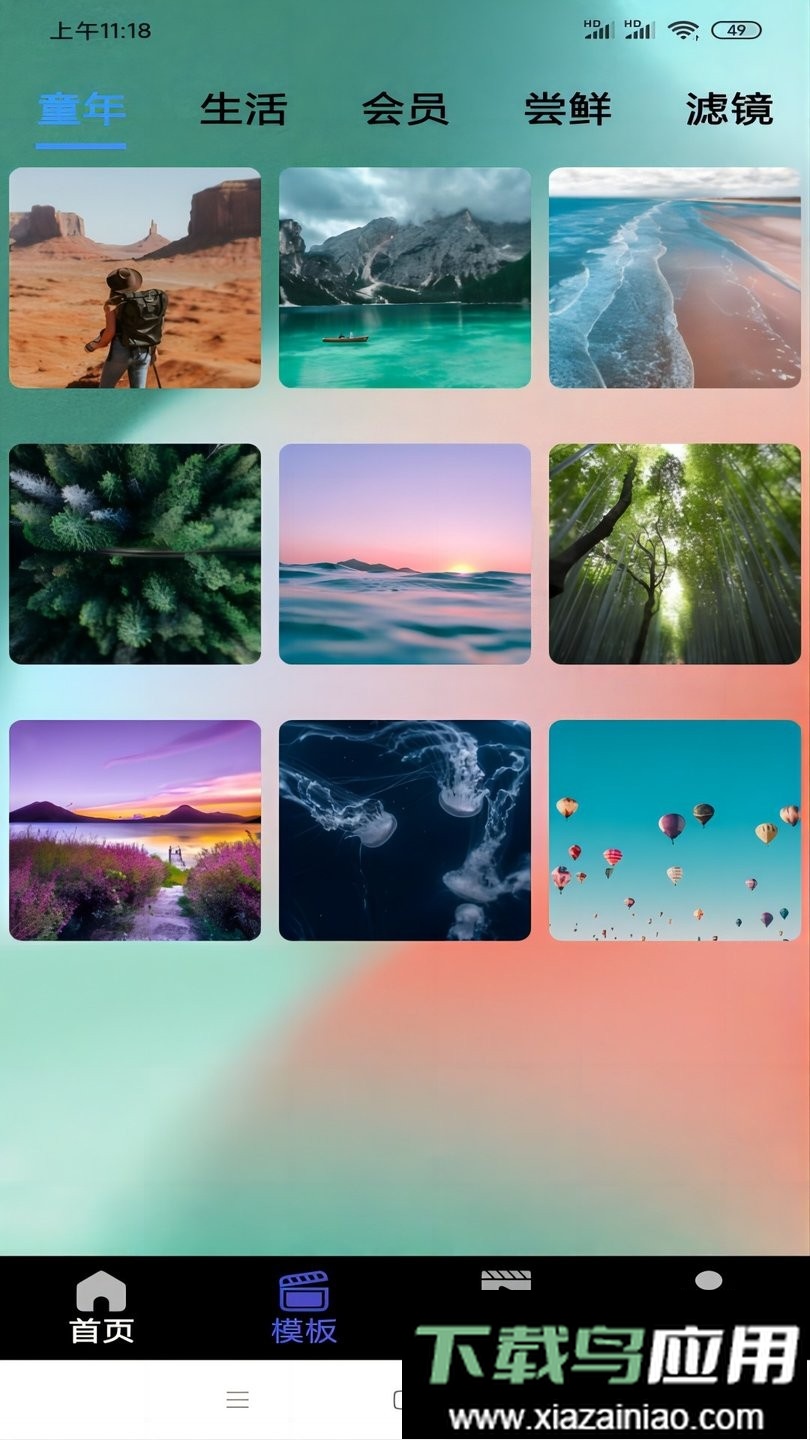The width and height of the screenshot is (810, 1440).
Task: Choose the purple flower lake template
Action: tap(135, 830)
